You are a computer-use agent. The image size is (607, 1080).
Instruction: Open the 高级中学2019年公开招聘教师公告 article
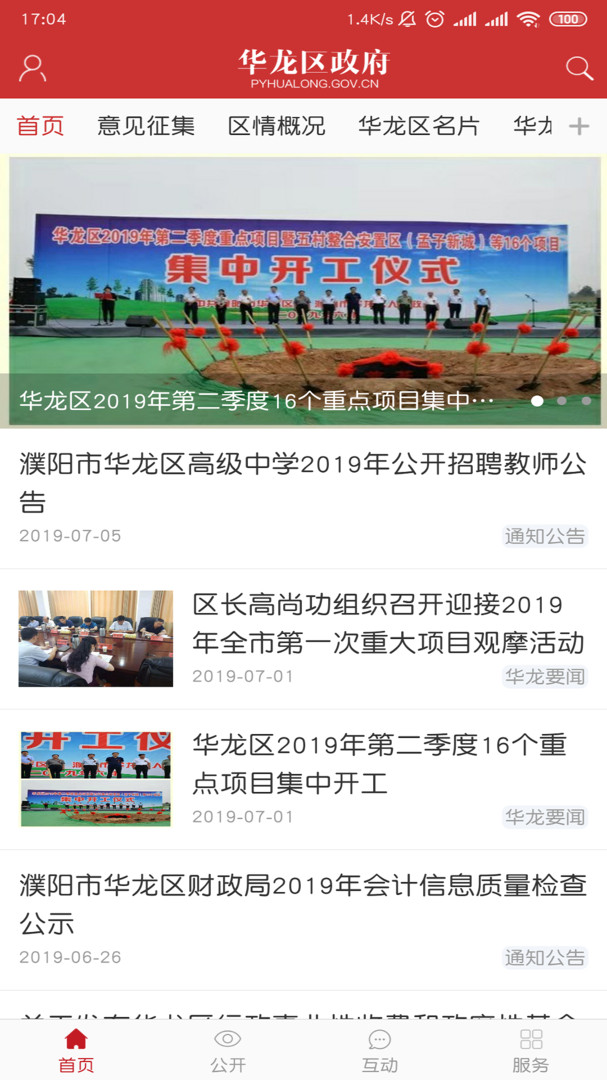pyautogui.click(x=303, y=482)
